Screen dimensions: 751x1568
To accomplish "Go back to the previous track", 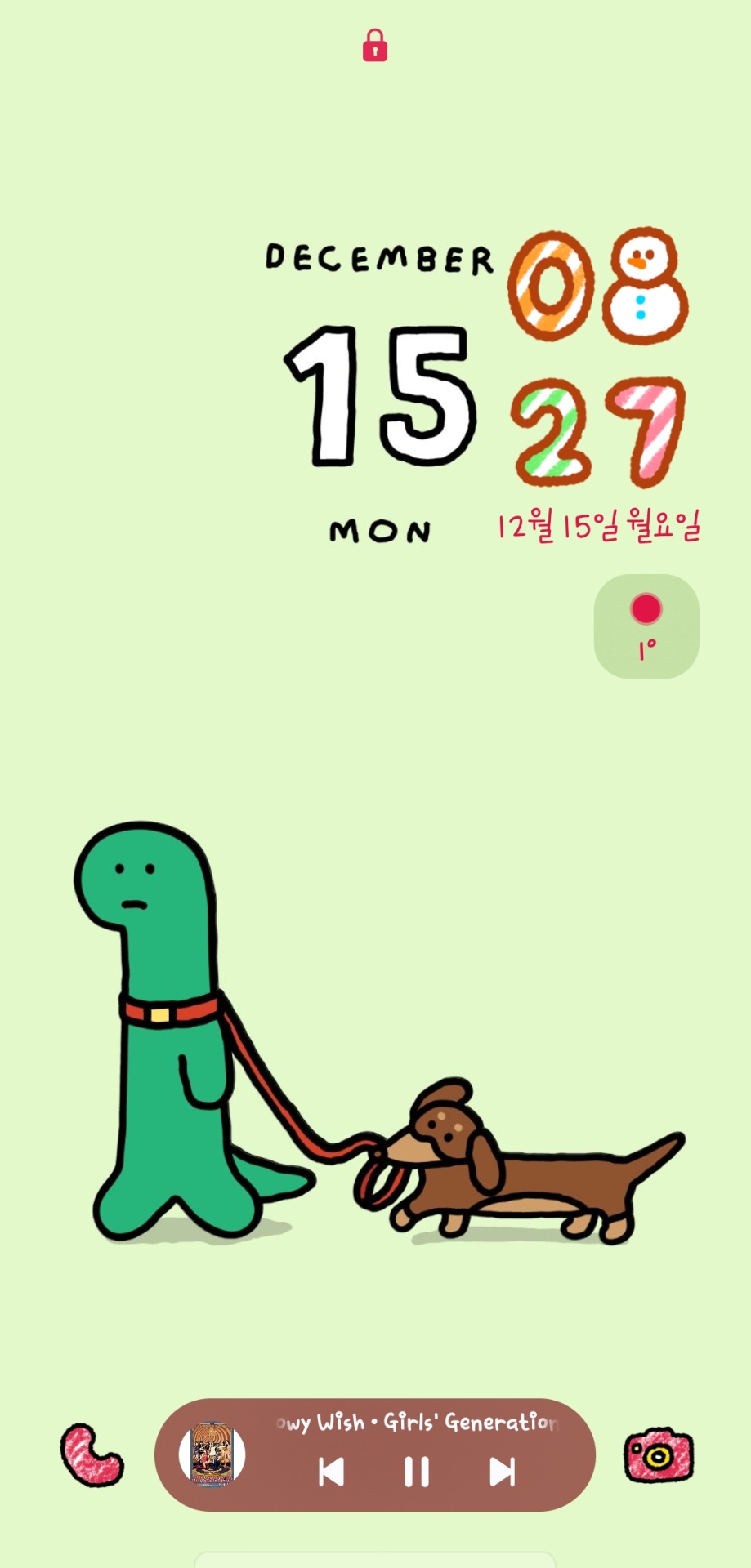I will click(x=331, y=1472).
